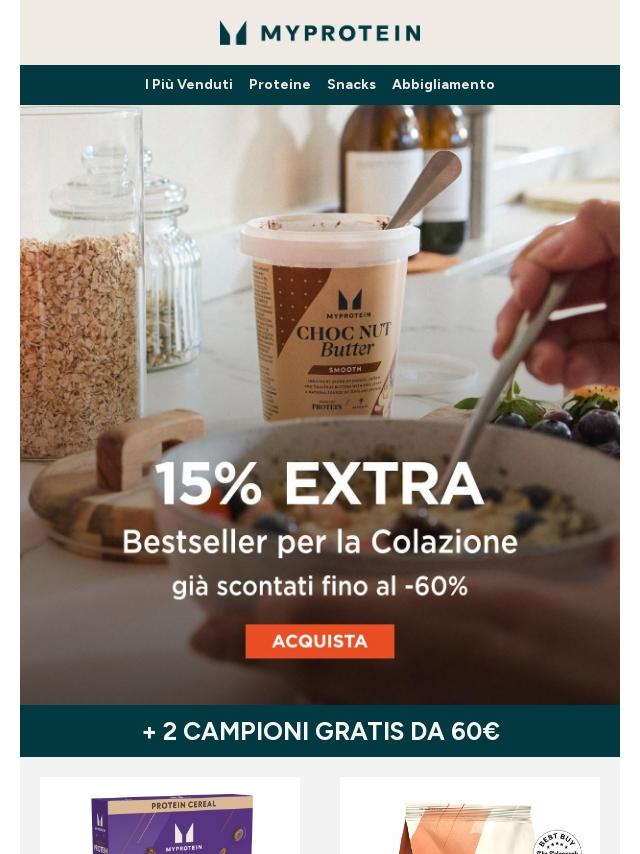Open the Myprotein logo at the top

320,33
